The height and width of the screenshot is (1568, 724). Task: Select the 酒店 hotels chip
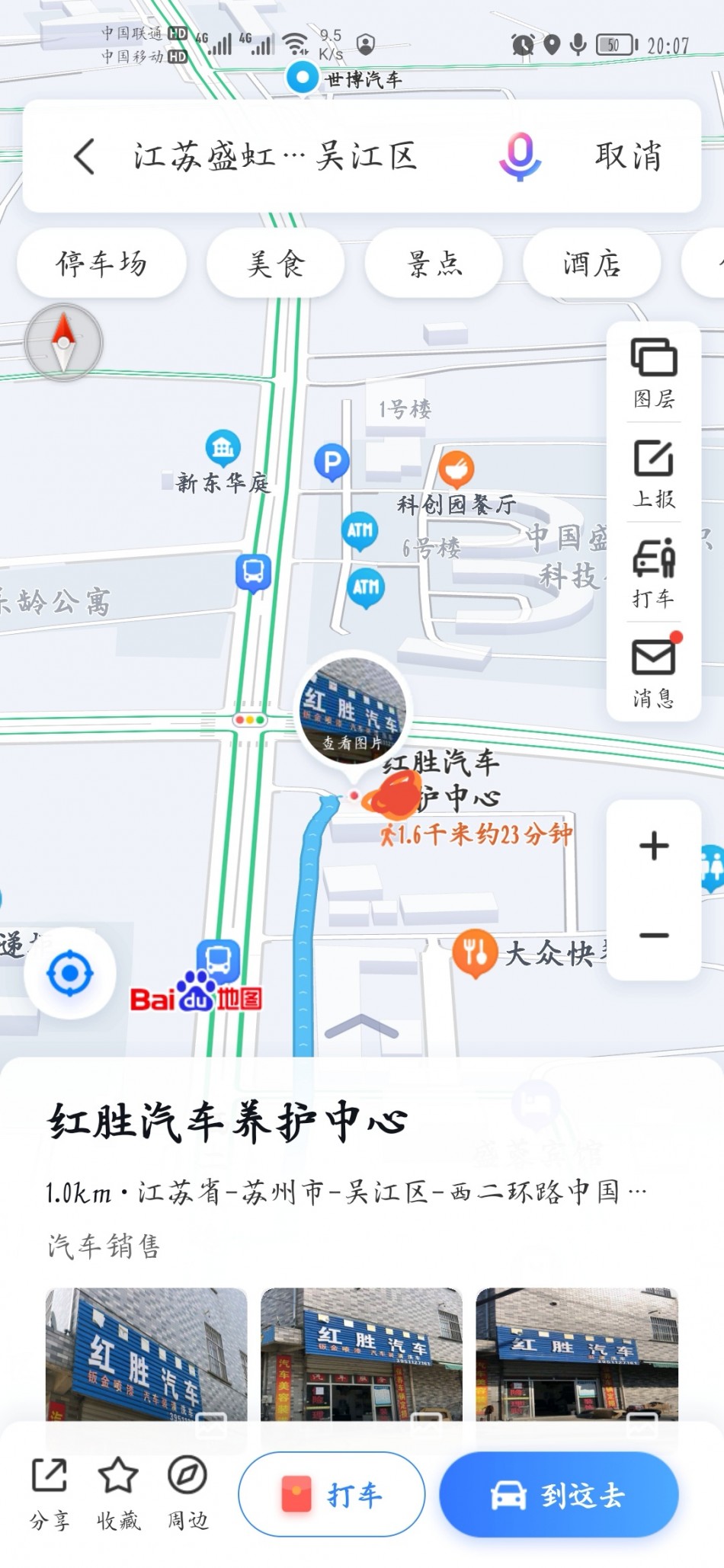(x=591, y=264)
